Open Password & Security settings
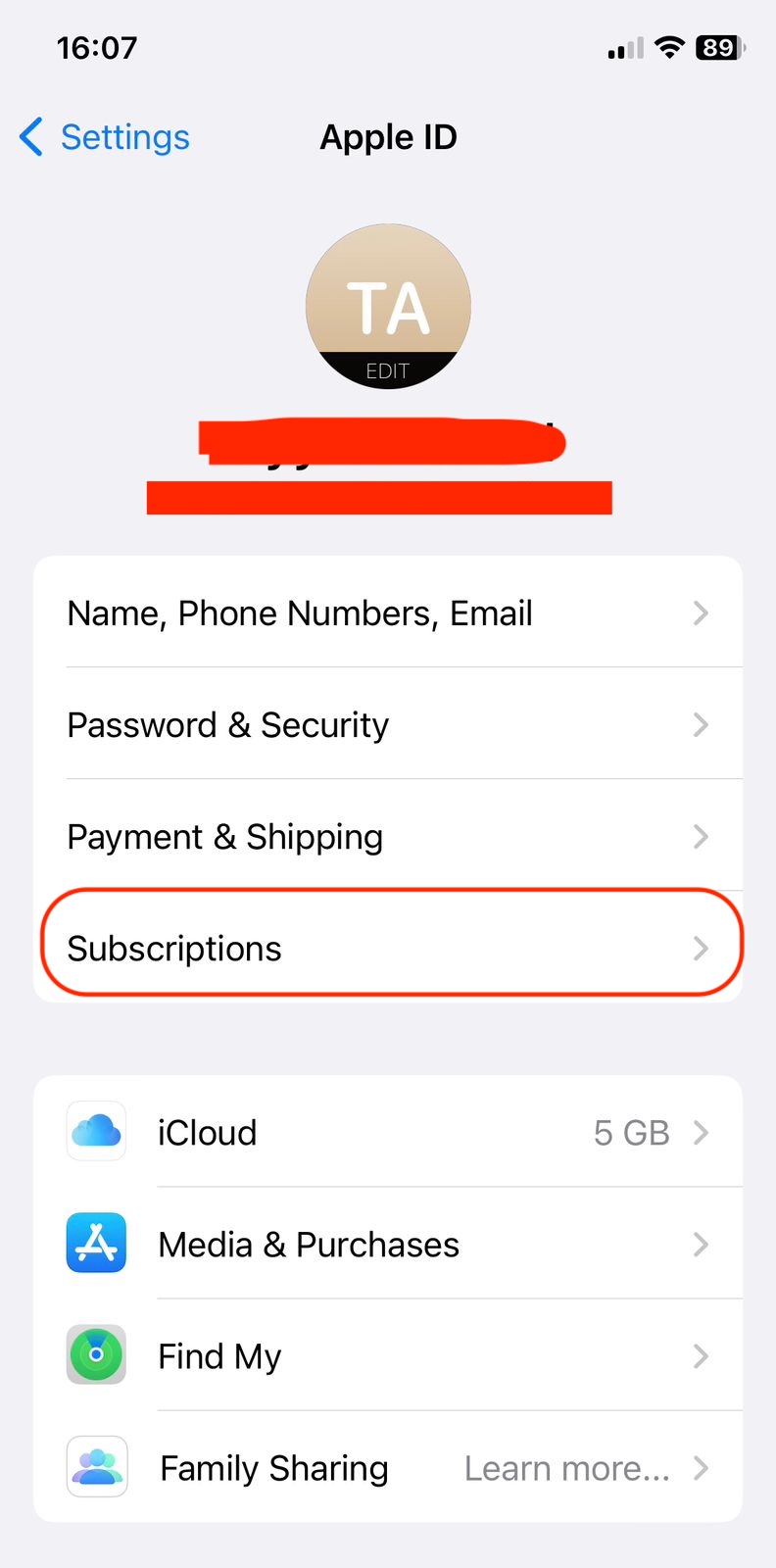This screenshot has height=1568, width=776. (x=387, y=725)
